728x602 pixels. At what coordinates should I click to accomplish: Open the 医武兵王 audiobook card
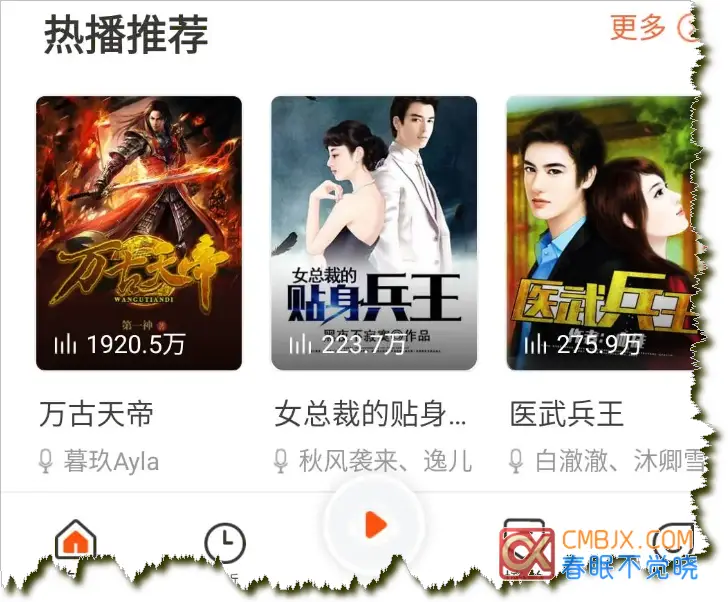600,233
